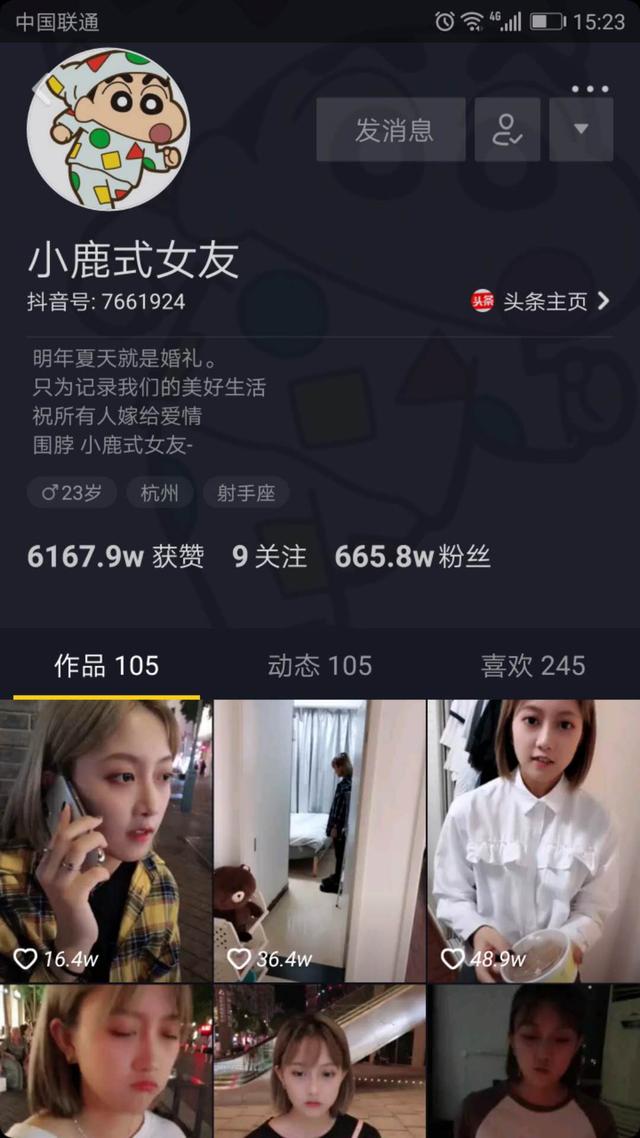View the Shin-chan profile avatar
The height and width of the screenshot is (1138, 640).
click(108, 129)
